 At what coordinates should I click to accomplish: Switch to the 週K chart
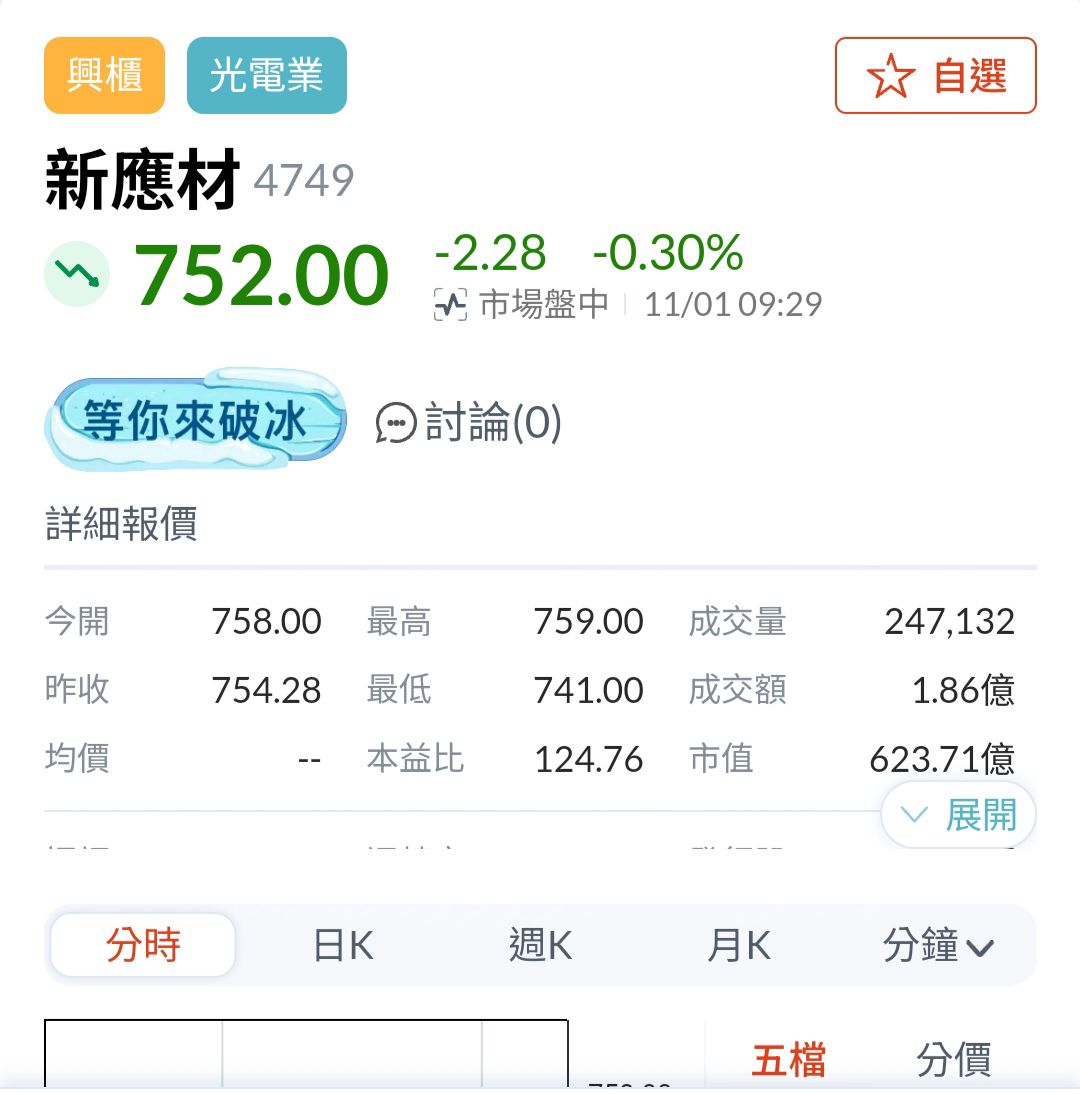[x=540, y=945]
